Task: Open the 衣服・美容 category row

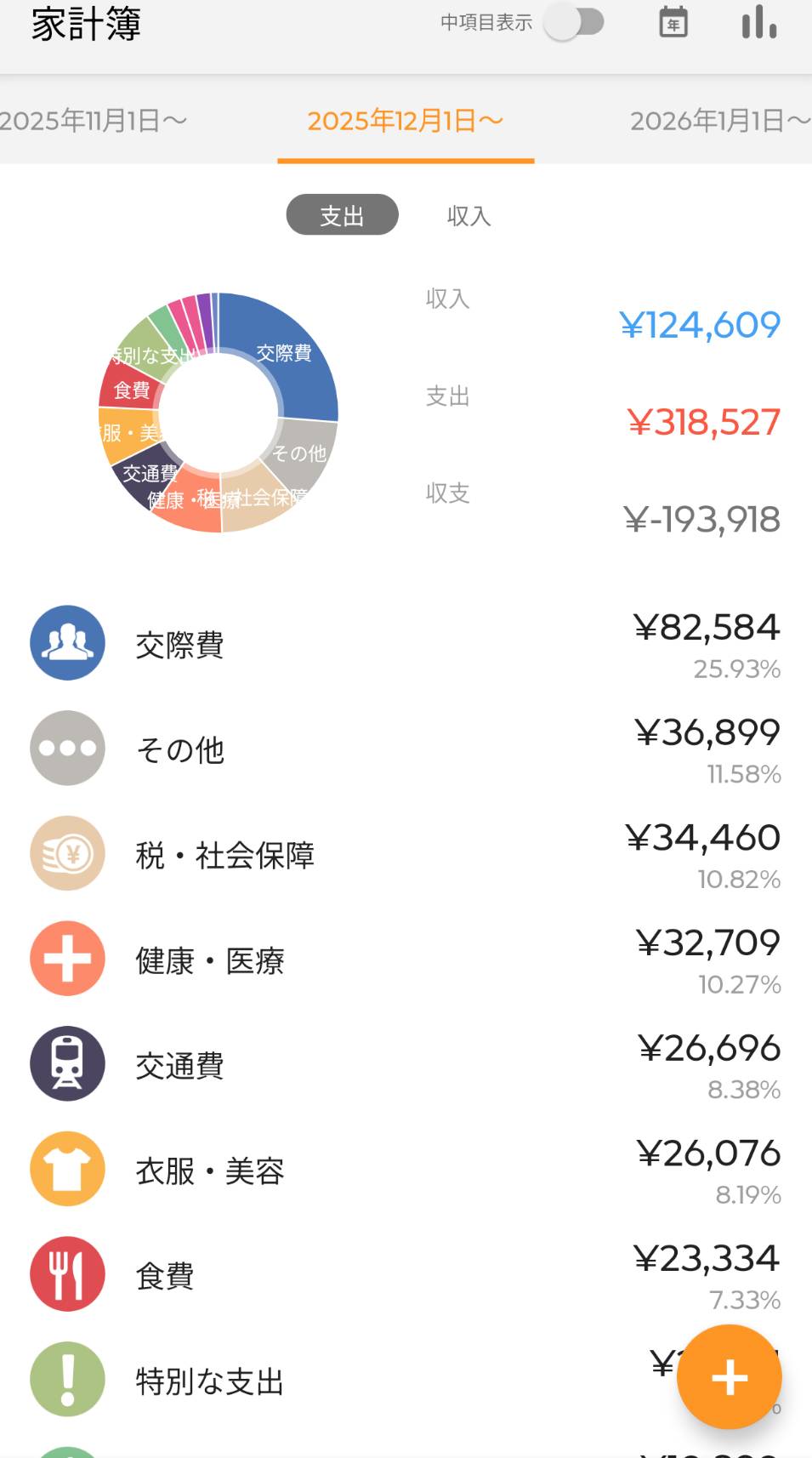Action: pyautogui.click(x=406, y=1170)
